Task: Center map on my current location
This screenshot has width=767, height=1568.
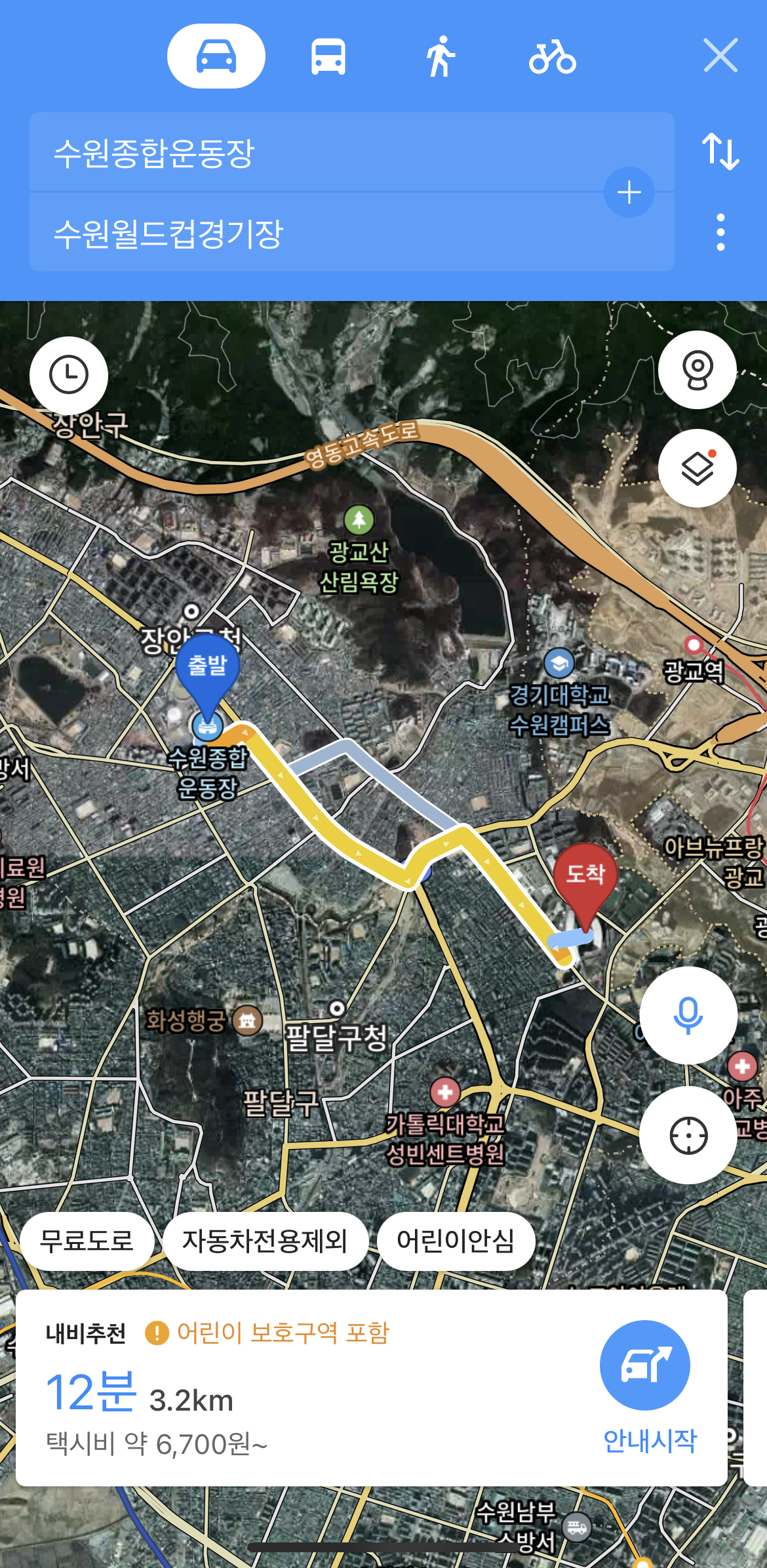Action: (688, 1135)
